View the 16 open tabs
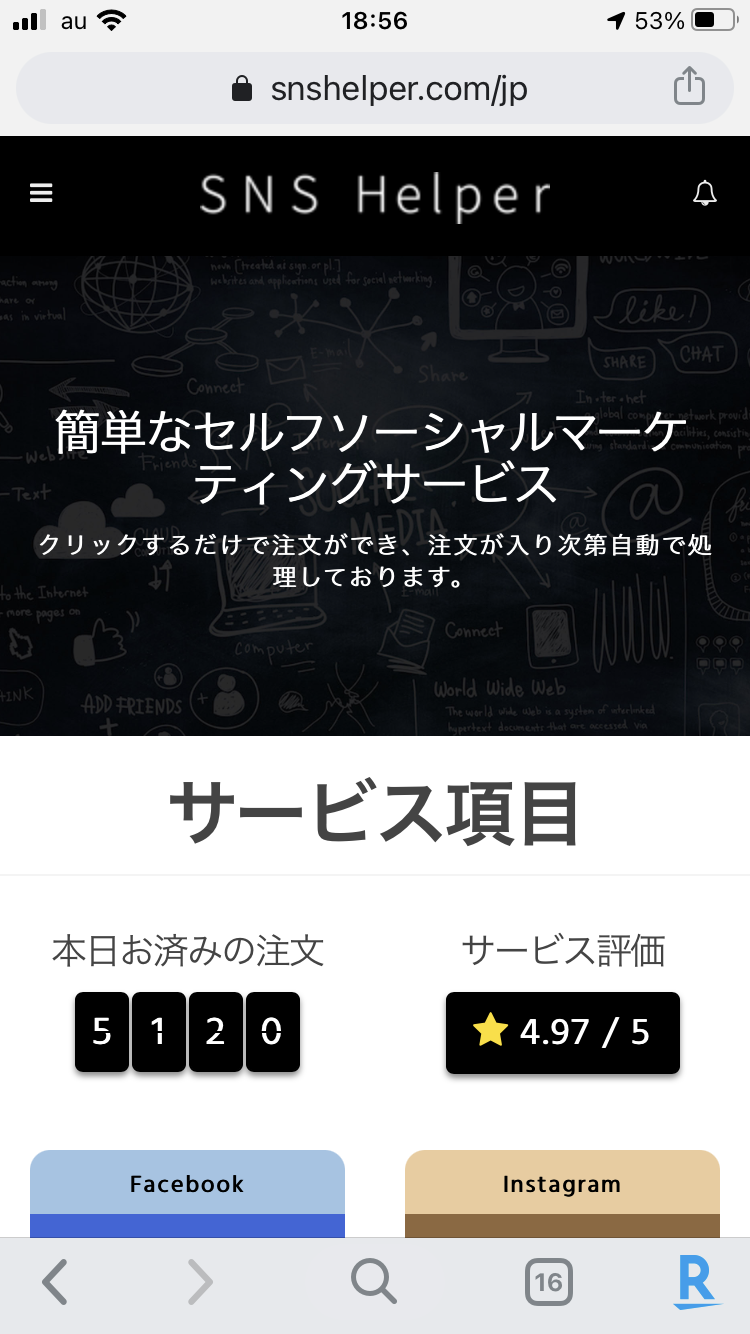The width and height of the screenshot is (750, 1334). (548, 1281)
